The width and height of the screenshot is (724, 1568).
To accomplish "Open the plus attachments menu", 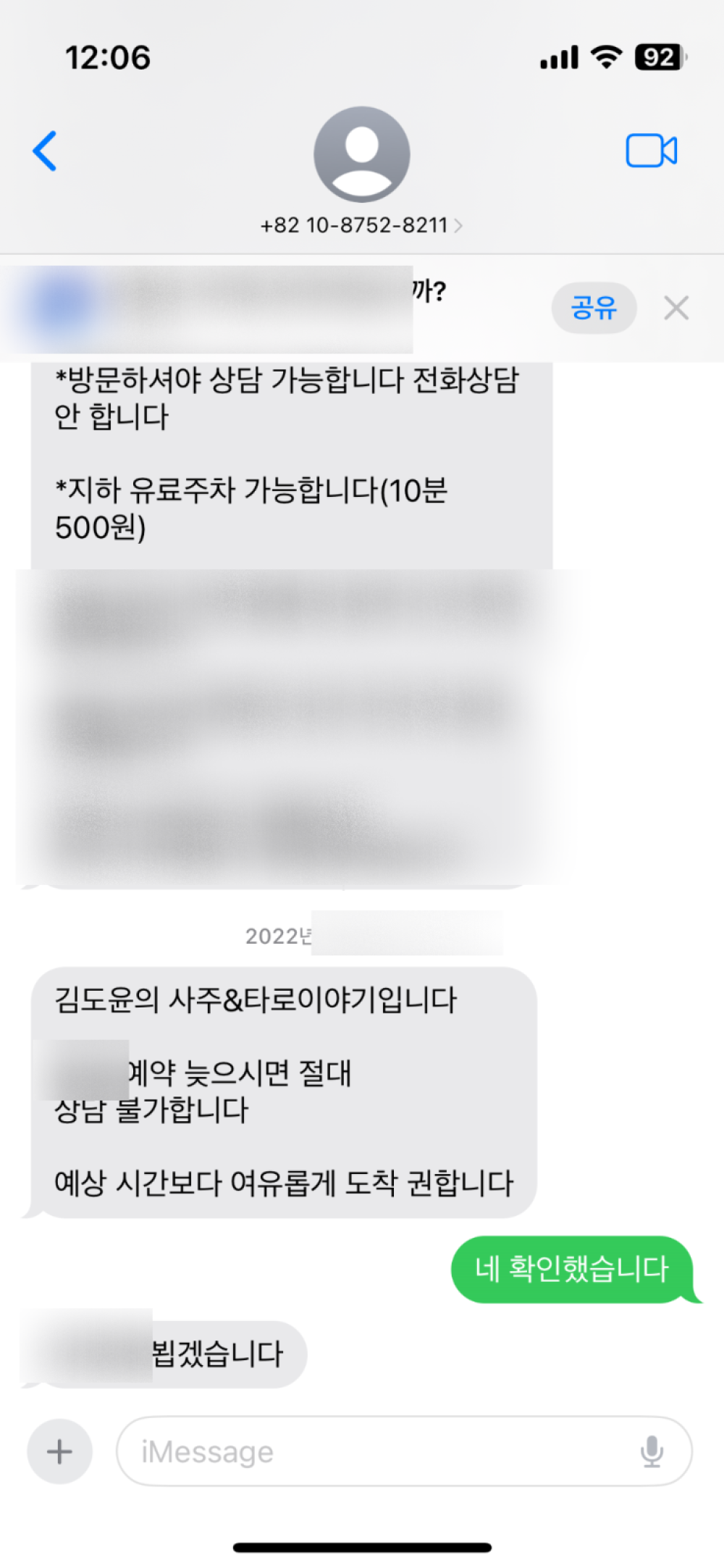I will tap(59, 1451).
